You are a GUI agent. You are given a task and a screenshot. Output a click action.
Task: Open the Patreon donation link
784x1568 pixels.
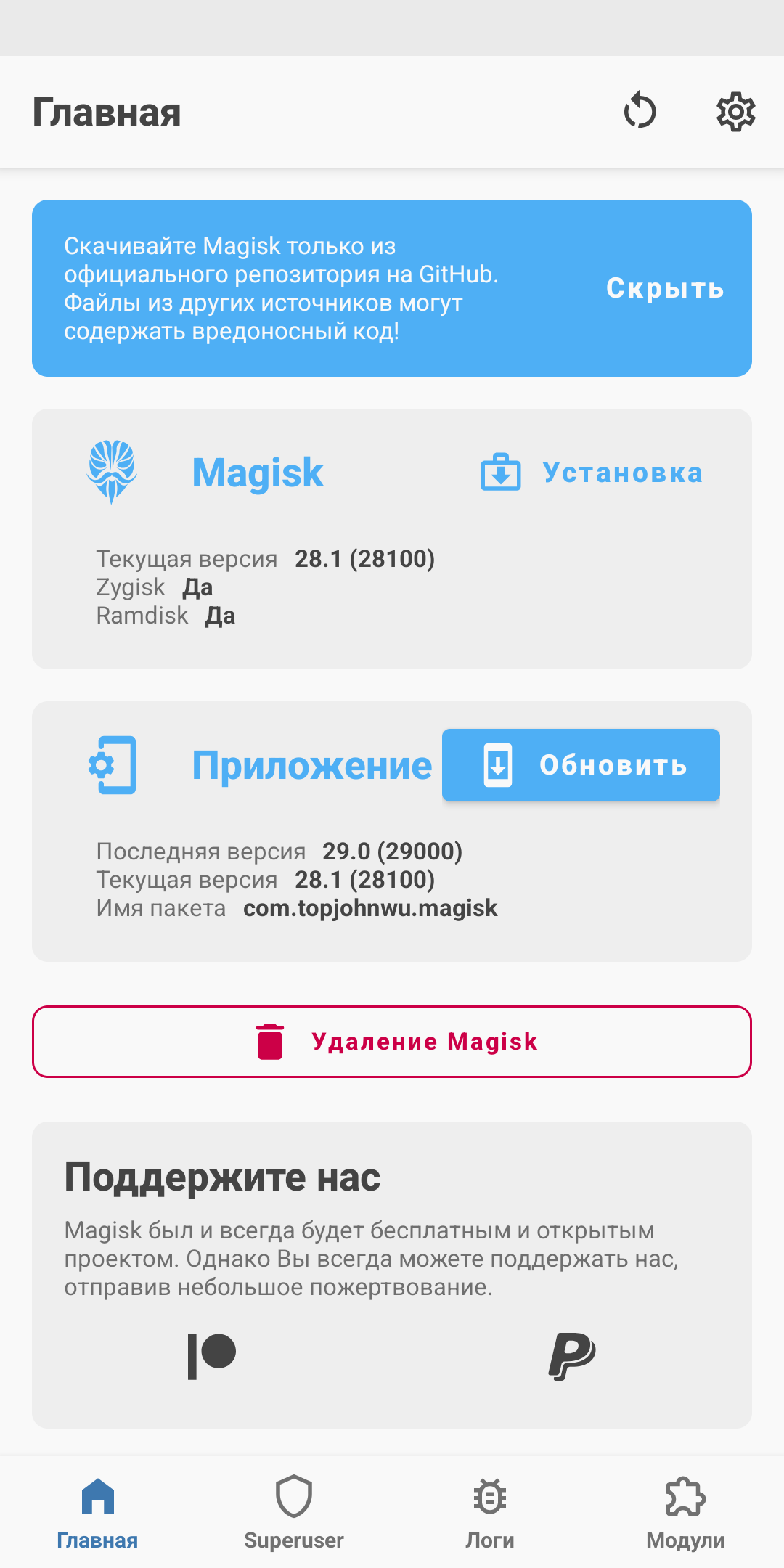pyautogui.click(x=212, y=1355)
